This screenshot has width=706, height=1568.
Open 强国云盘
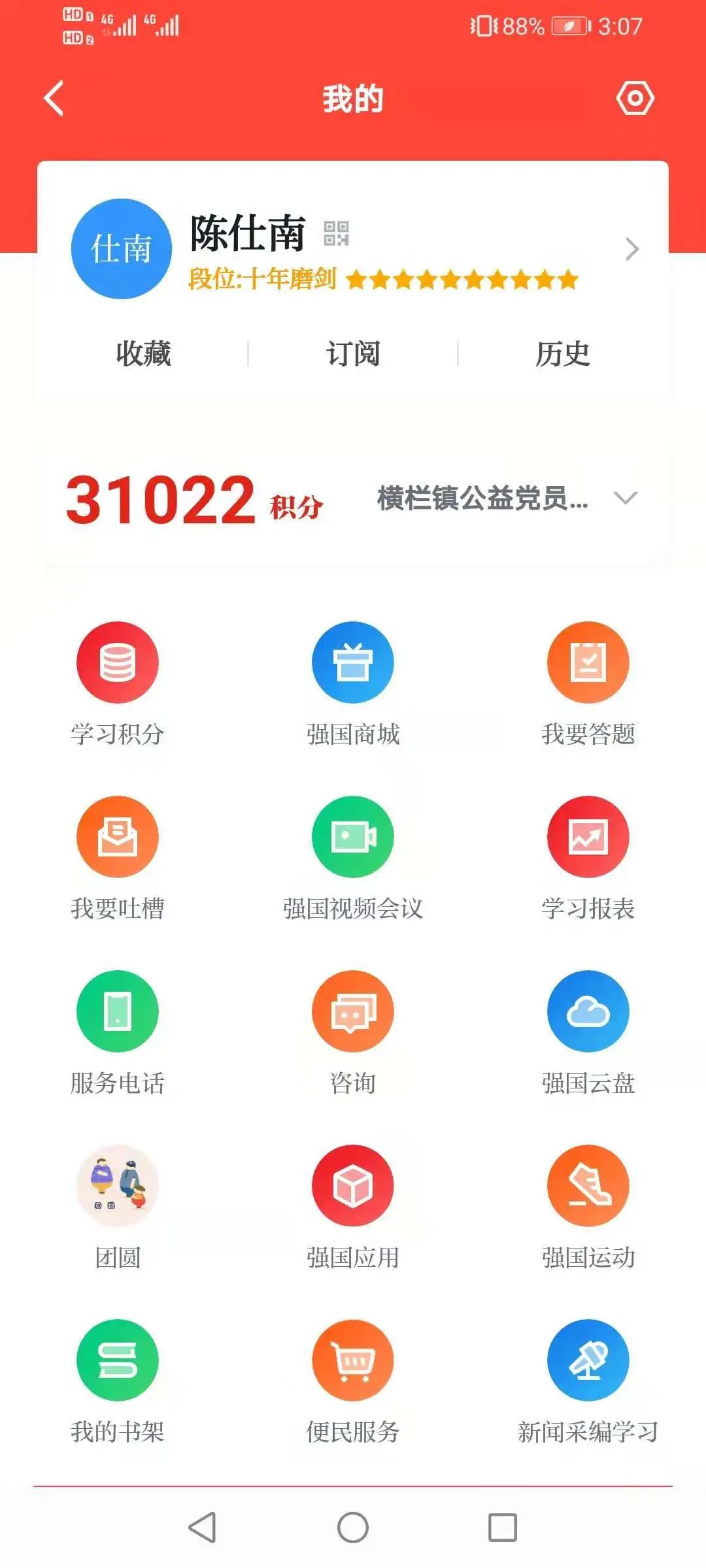click(588, 1033)
